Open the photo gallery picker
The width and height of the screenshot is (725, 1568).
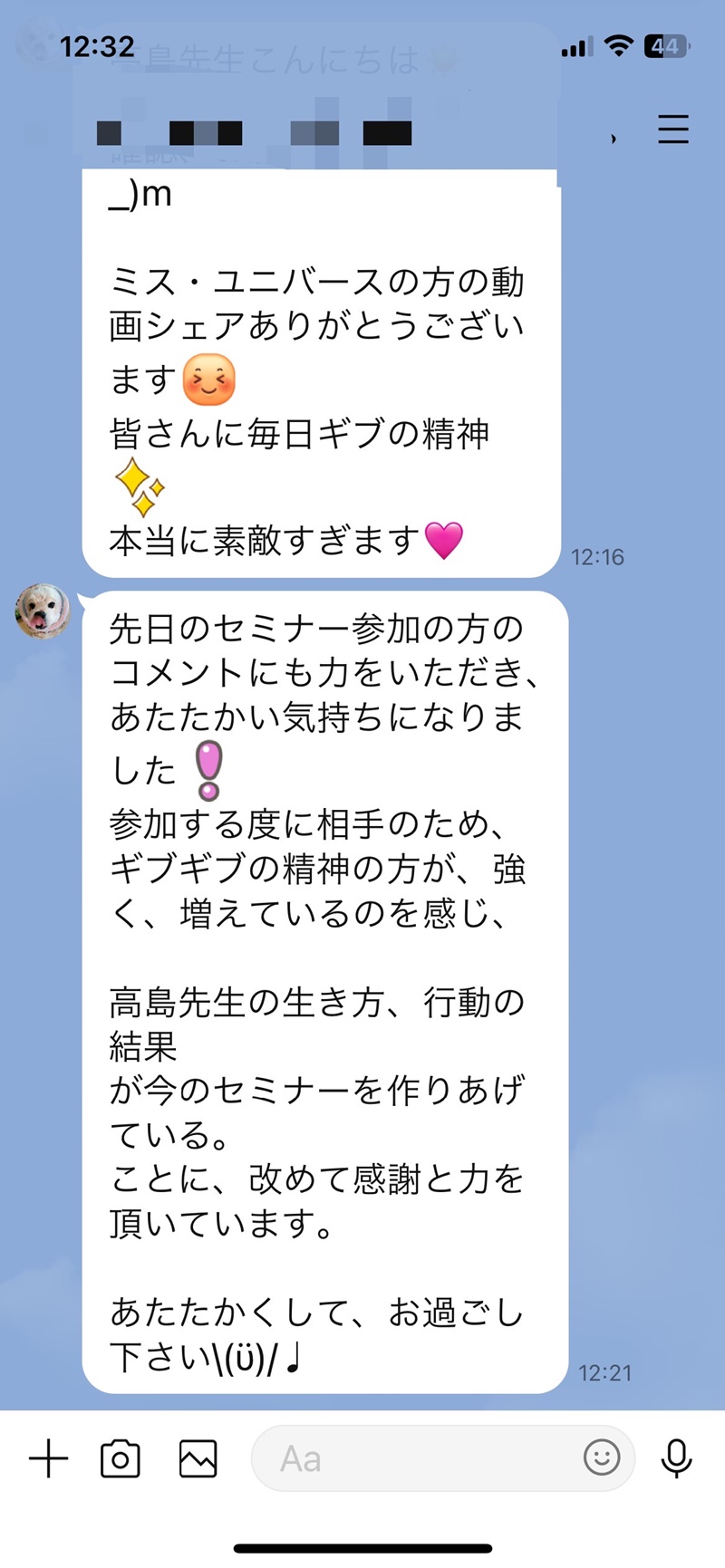(198, 1458)
